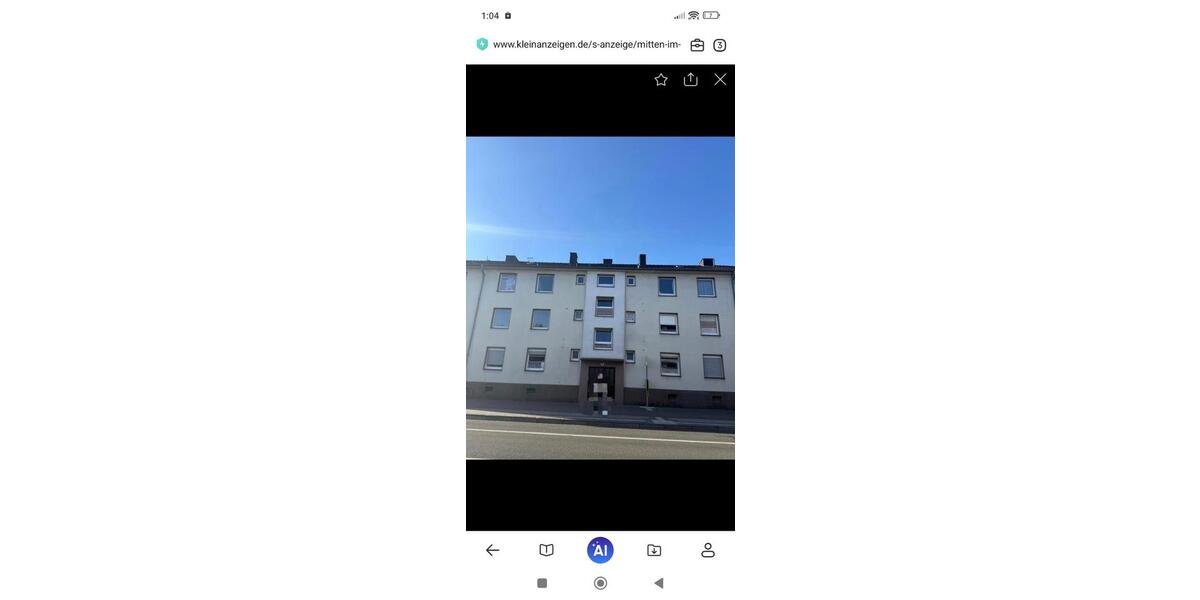1200x600 pixels.
Task: Open the browser toolbox icon
Action: coord(697,45)
